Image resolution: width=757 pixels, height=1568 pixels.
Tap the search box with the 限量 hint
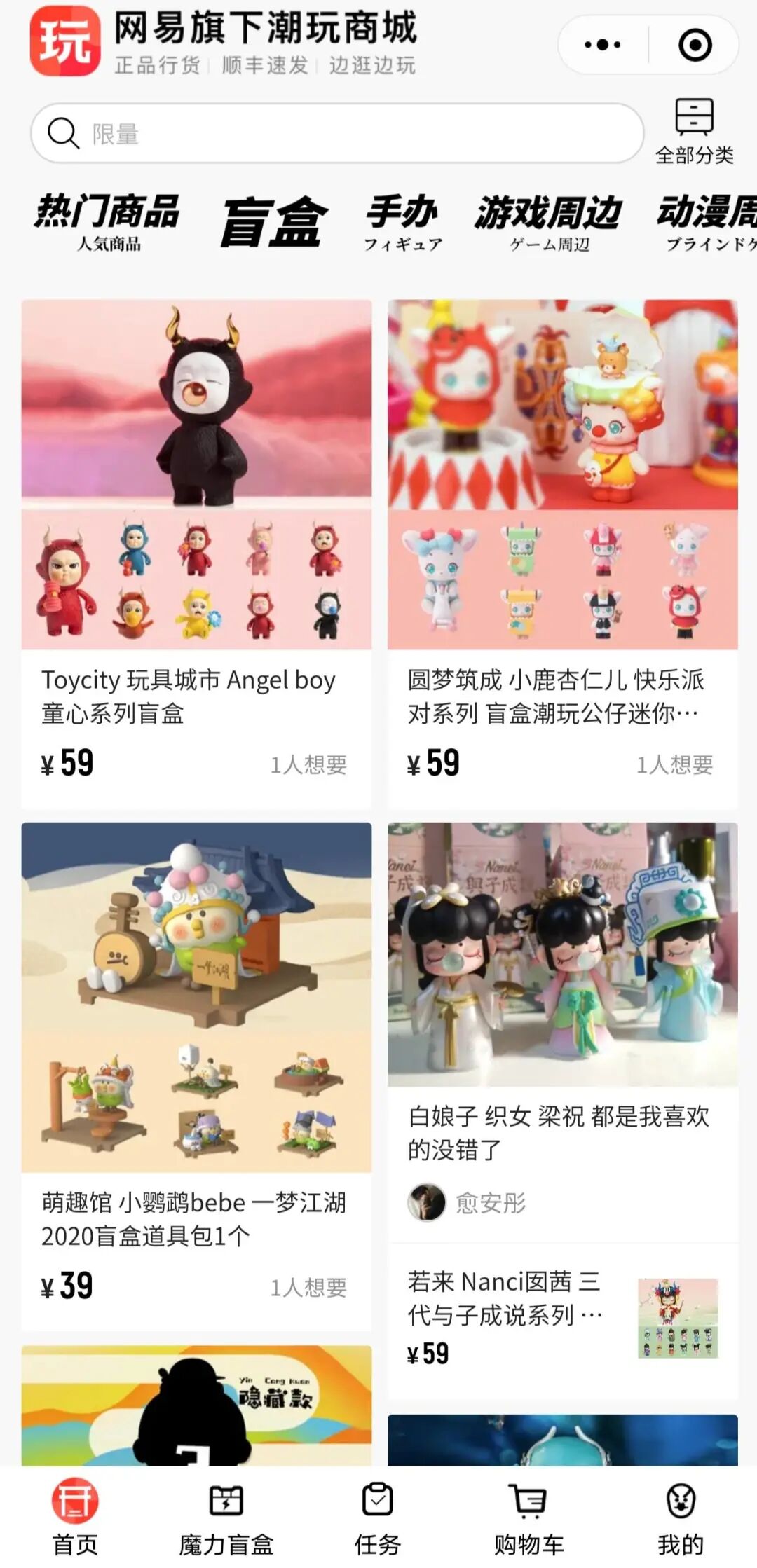(336, 133)
